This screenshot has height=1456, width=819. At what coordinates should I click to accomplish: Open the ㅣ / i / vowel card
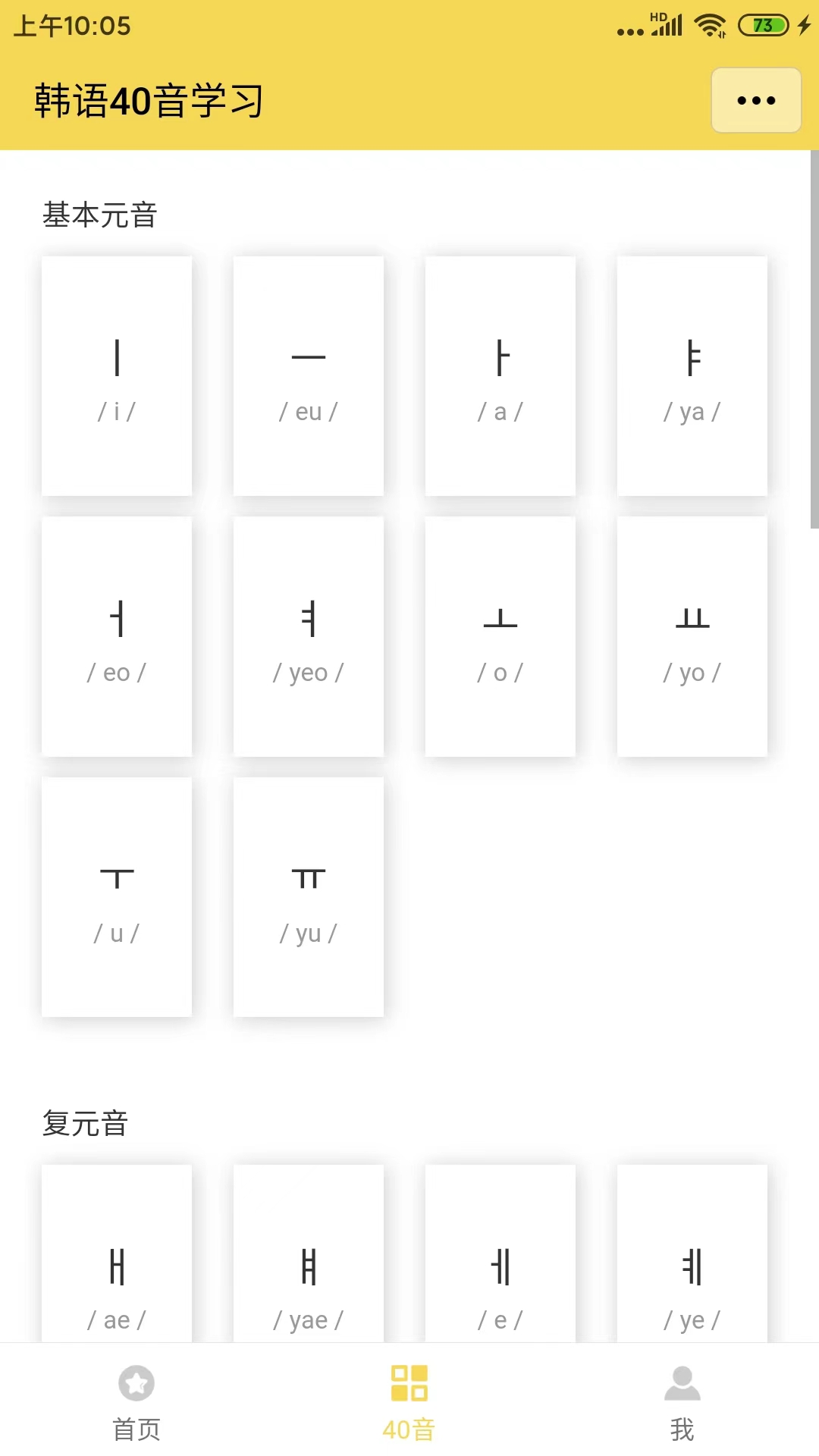pyautogui.click(x=117, y=376)
